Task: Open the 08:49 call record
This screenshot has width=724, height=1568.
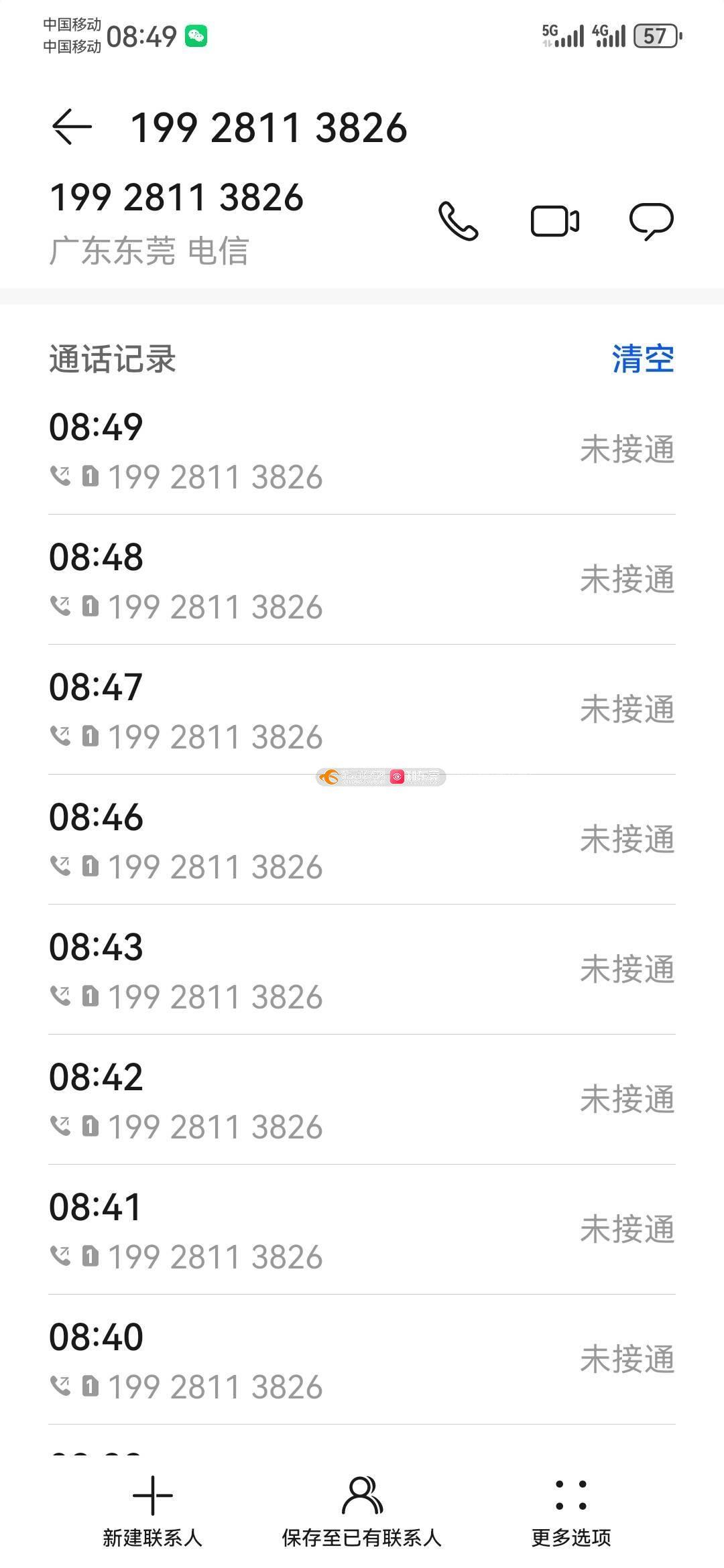Action: pyautogui.click(x=362, y=450)
